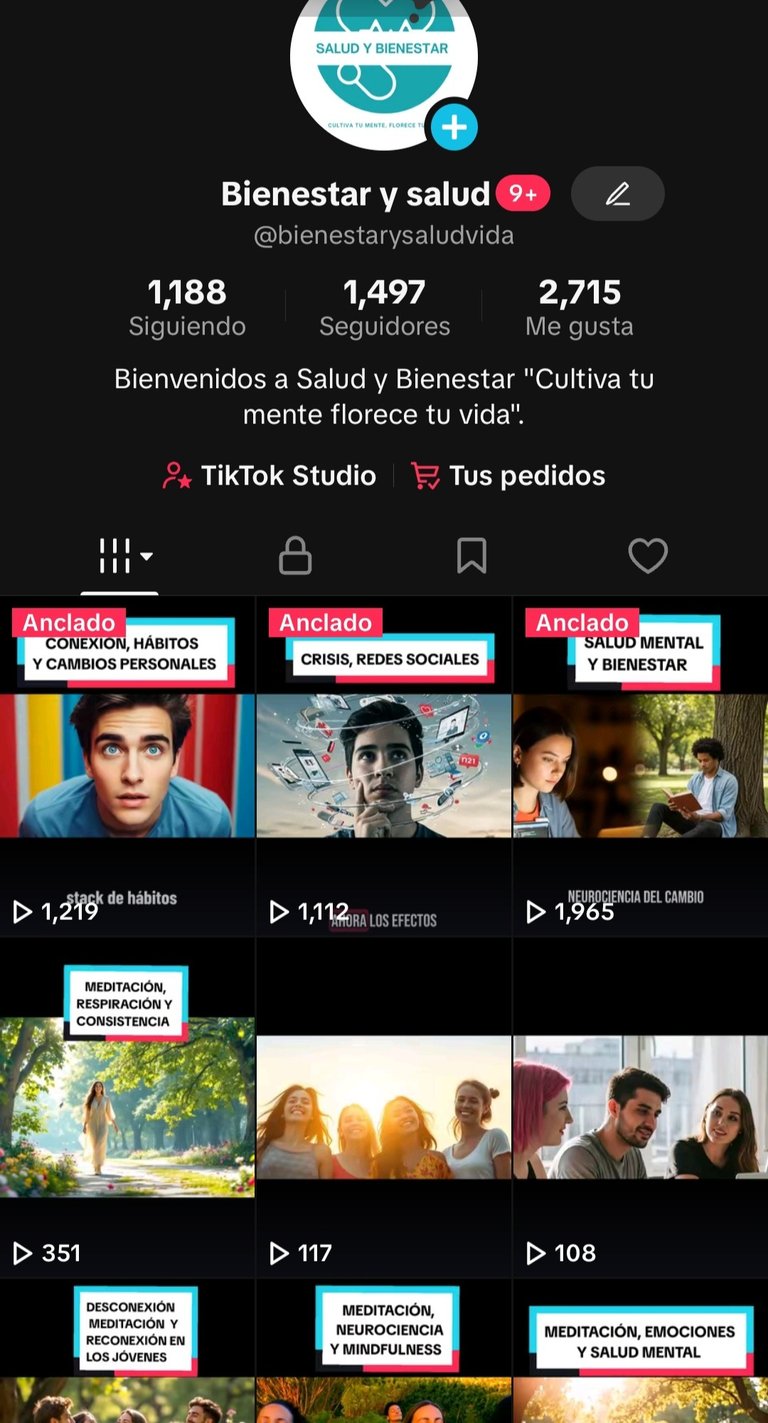The height and width of the screenshot is (1423, 768).
Task: Switch to the saved bookmarks tab
Action: click(x=471, y=556)
